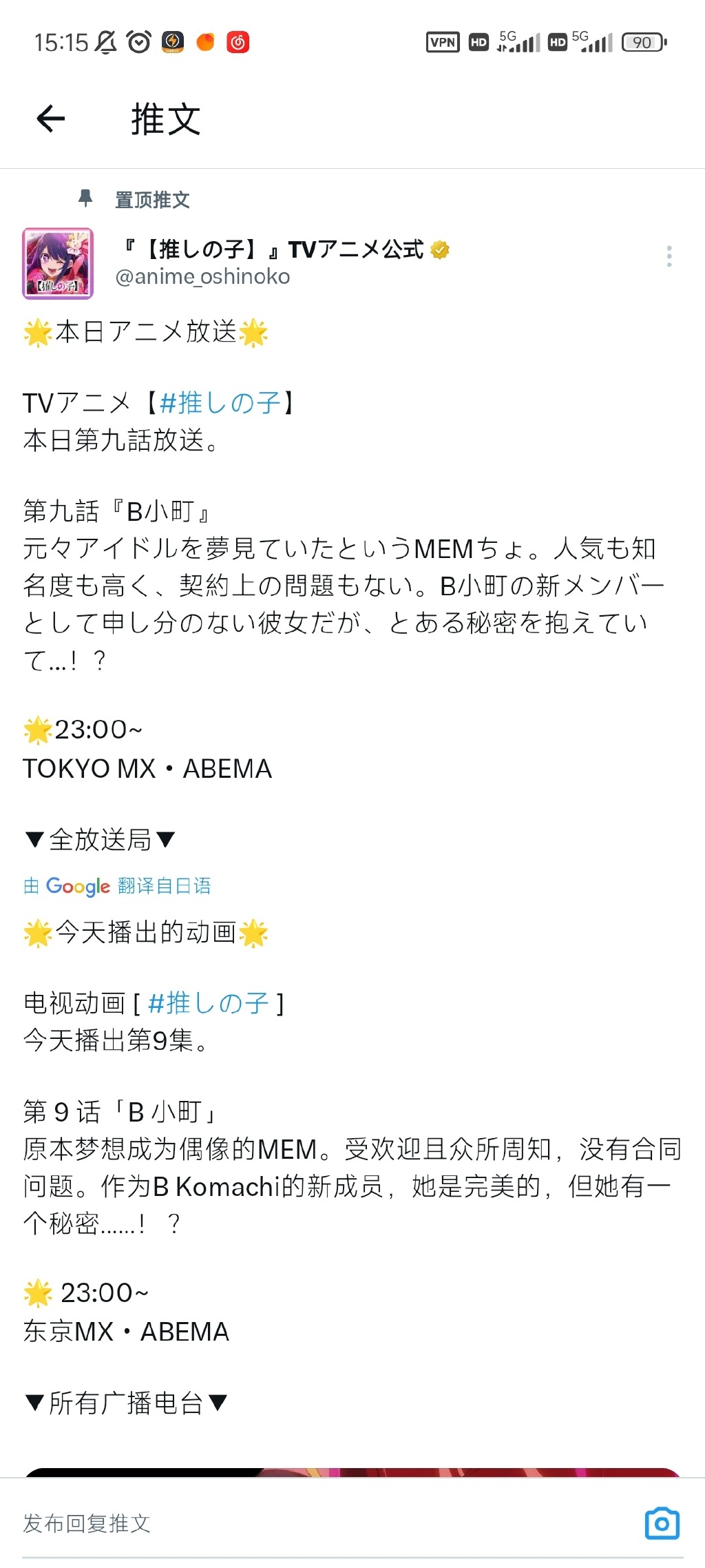Screen dimensions: 705x1568
Task: Open the #推しの子 hashtag in original text
Action: 220,403
